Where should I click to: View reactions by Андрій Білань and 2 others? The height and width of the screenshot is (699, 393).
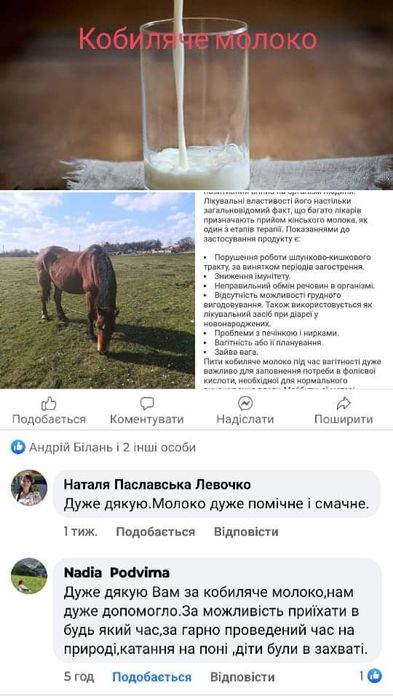[x=103, y=447]
